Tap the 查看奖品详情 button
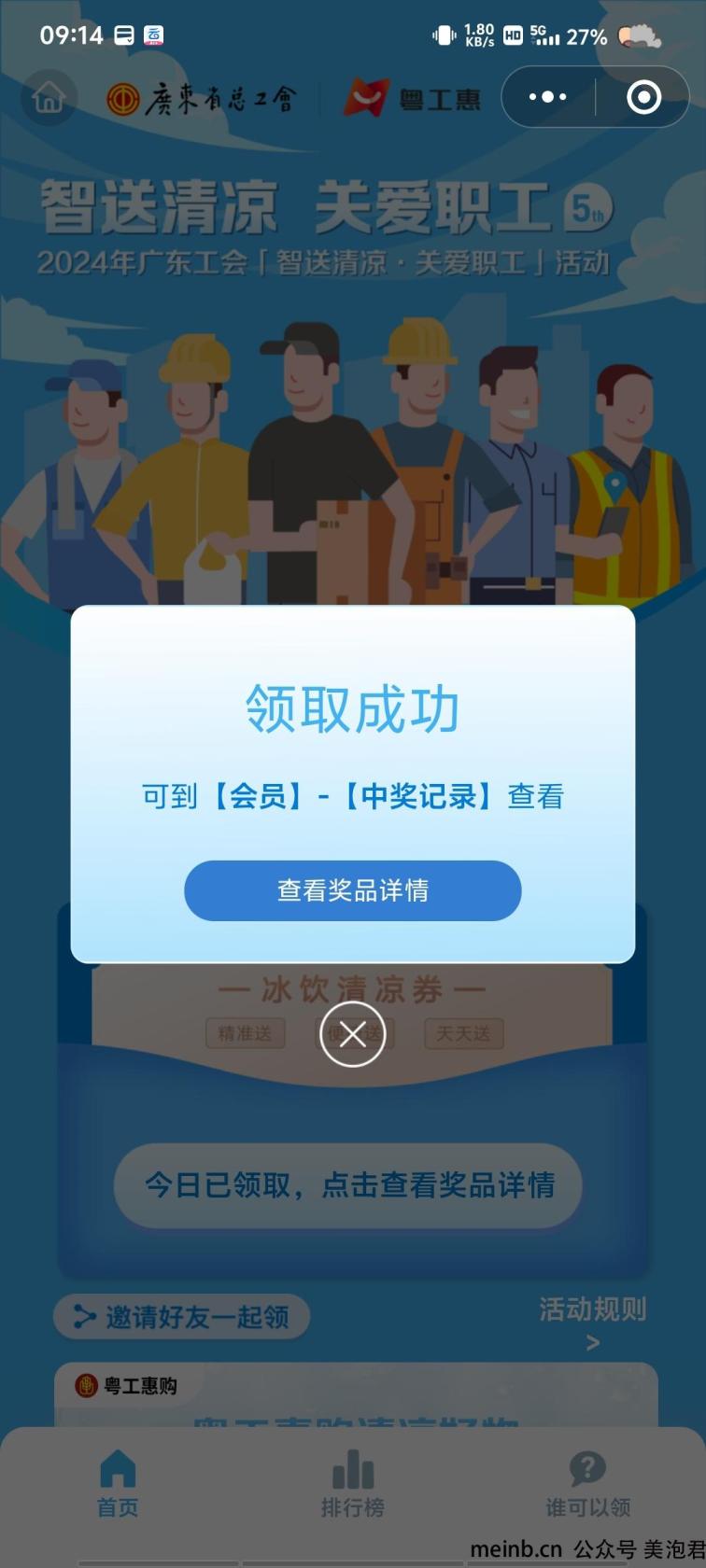706x1568 pixels. (352, 890)
